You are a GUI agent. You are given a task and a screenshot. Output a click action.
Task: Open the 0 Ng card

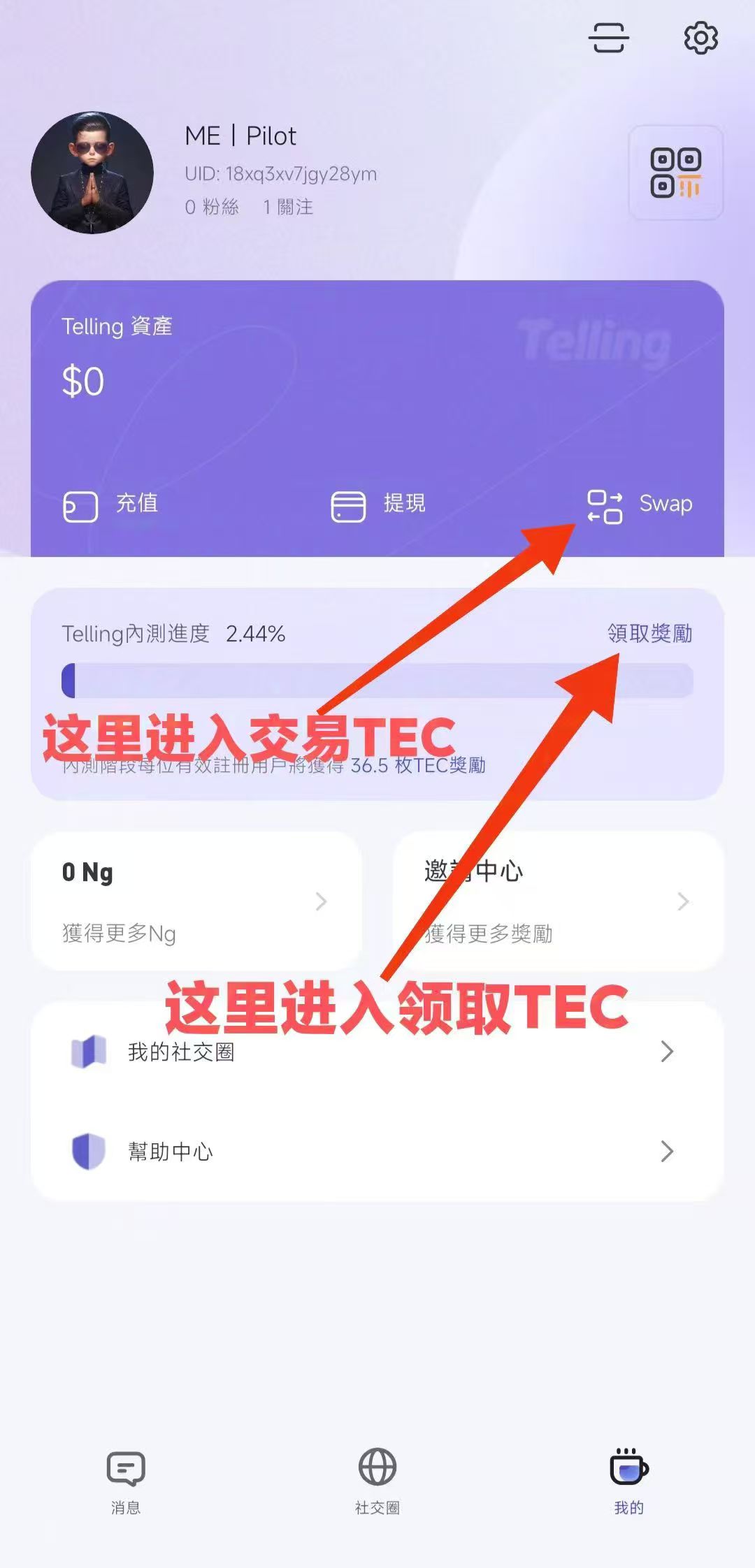point(196,901)
